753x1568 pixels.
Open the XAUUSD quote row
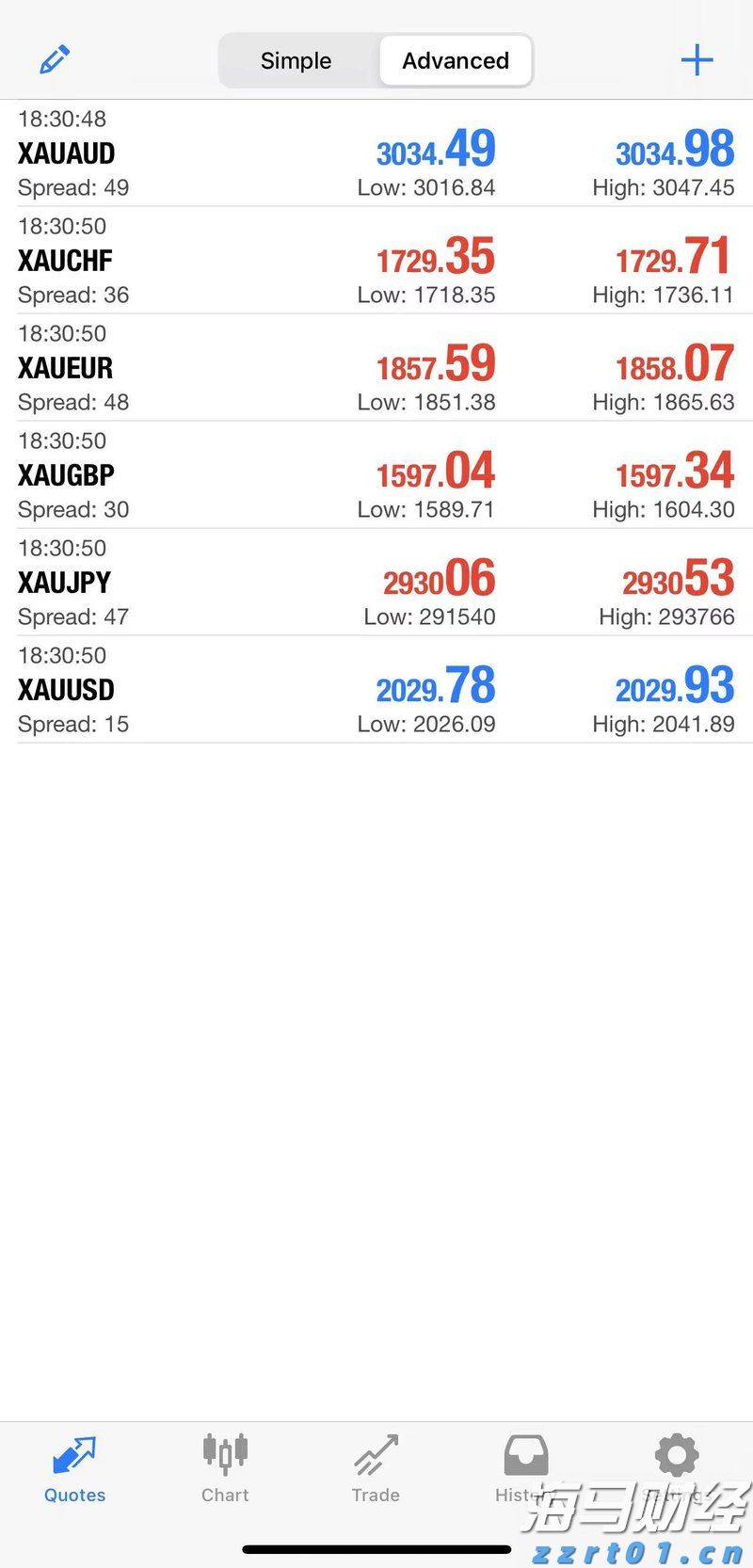pos(376,690)
